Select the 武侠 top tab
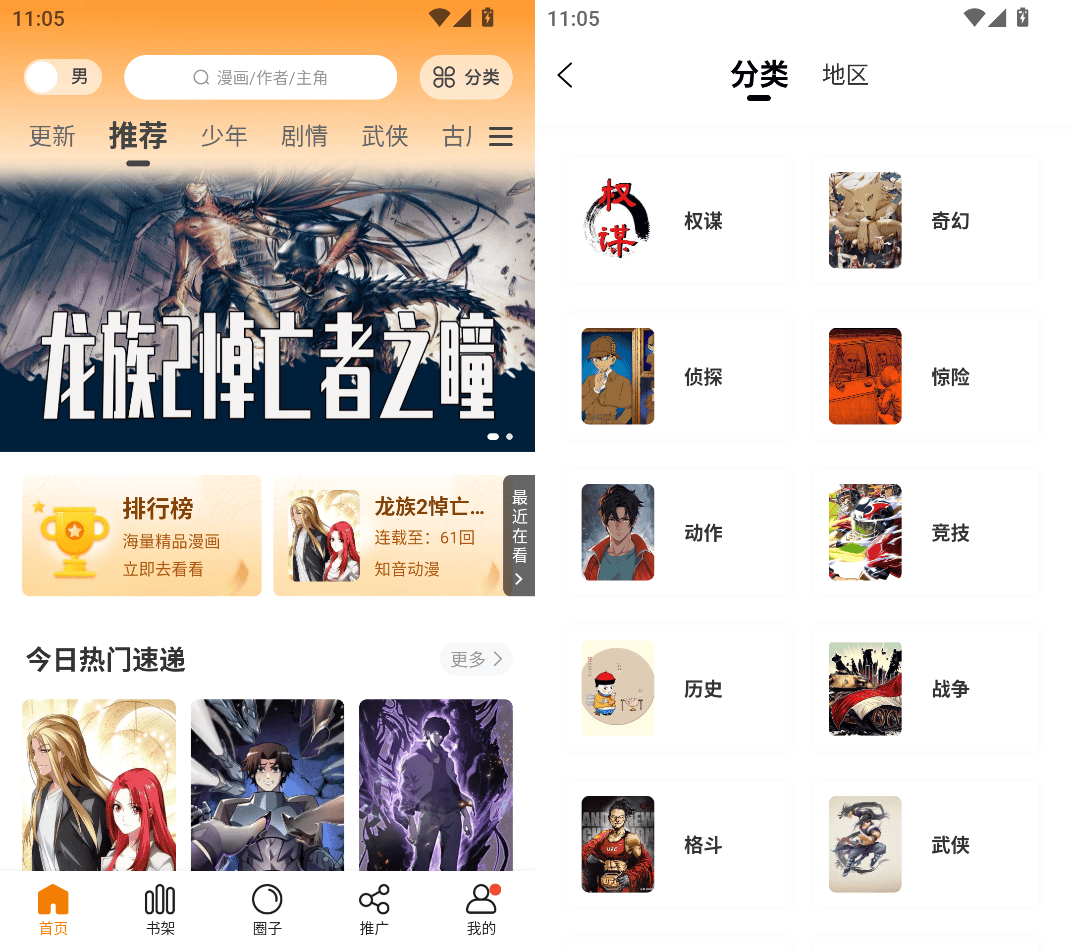Image resolution: width=1070 pixels, height=951 pixels. [x=385, y=136]
